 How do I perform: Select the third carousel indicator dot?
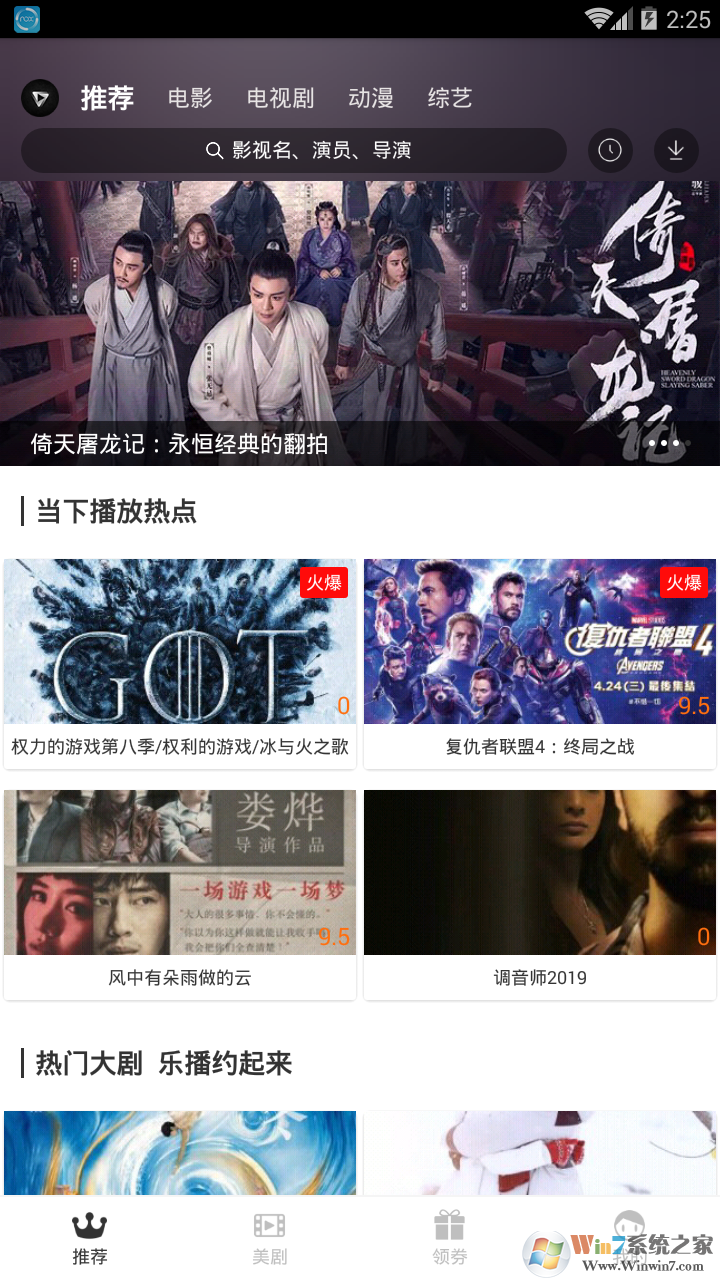(x=674, y=442)
